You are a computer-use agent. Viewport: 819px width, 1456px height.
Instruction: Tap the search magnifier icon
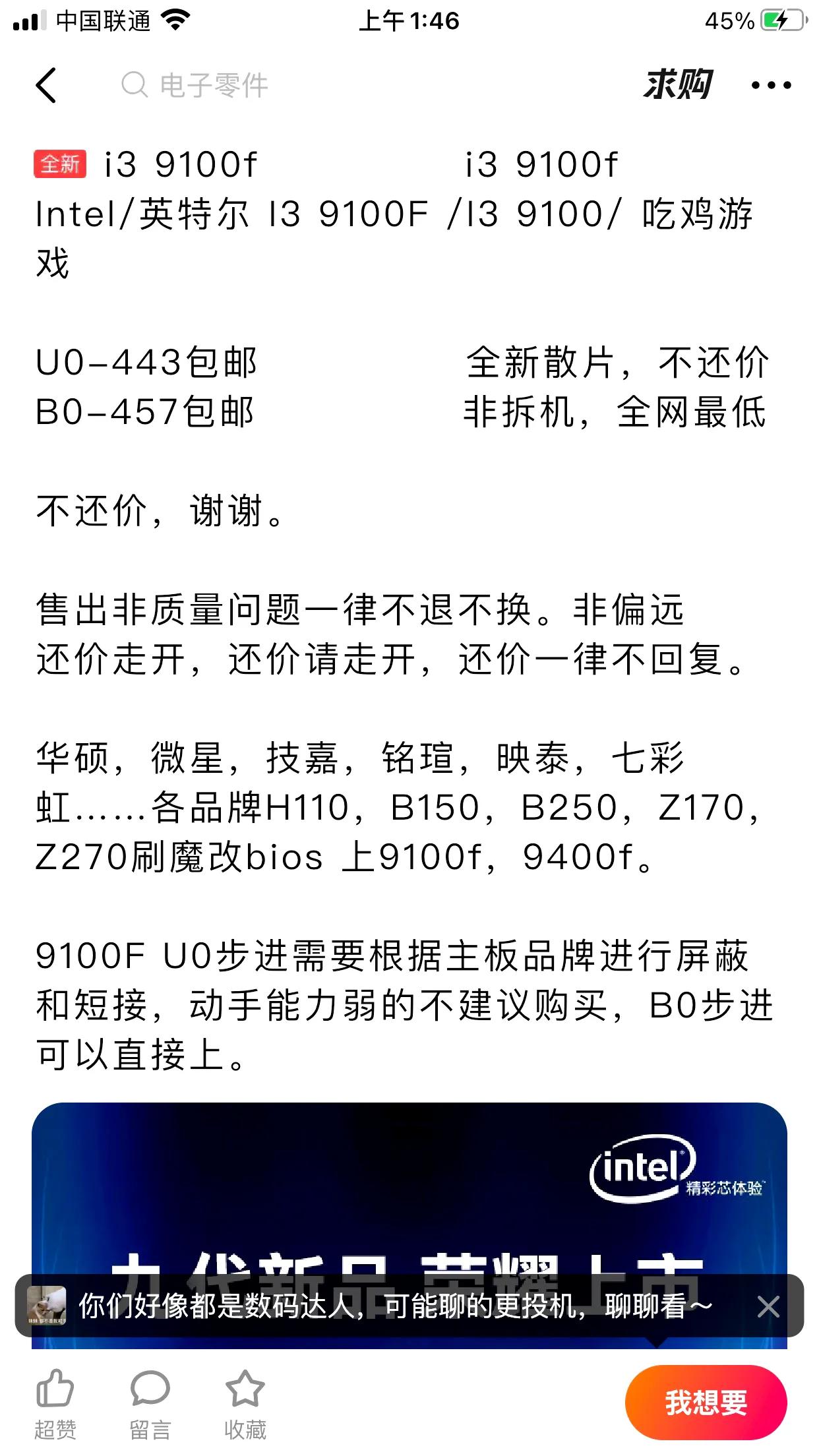pos(135,84)
